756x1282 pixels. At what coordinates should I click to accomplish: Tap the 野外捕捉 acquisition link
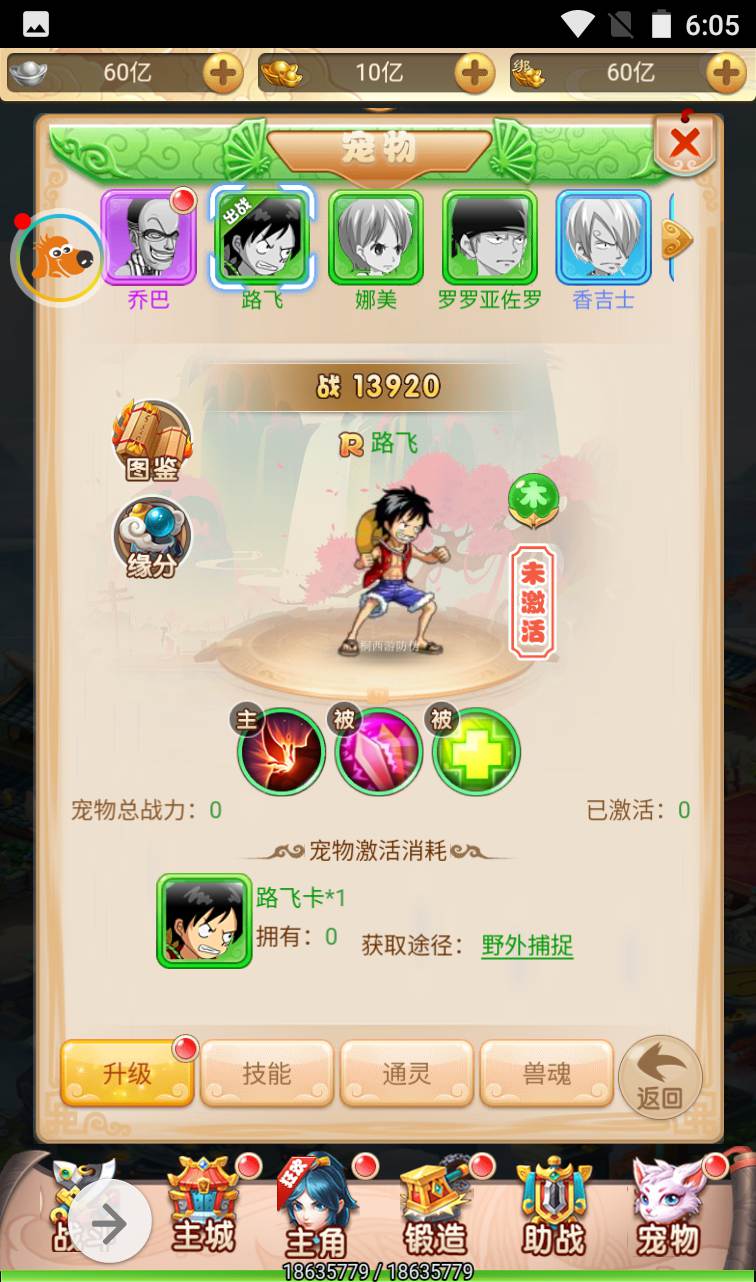coord(527,945)
